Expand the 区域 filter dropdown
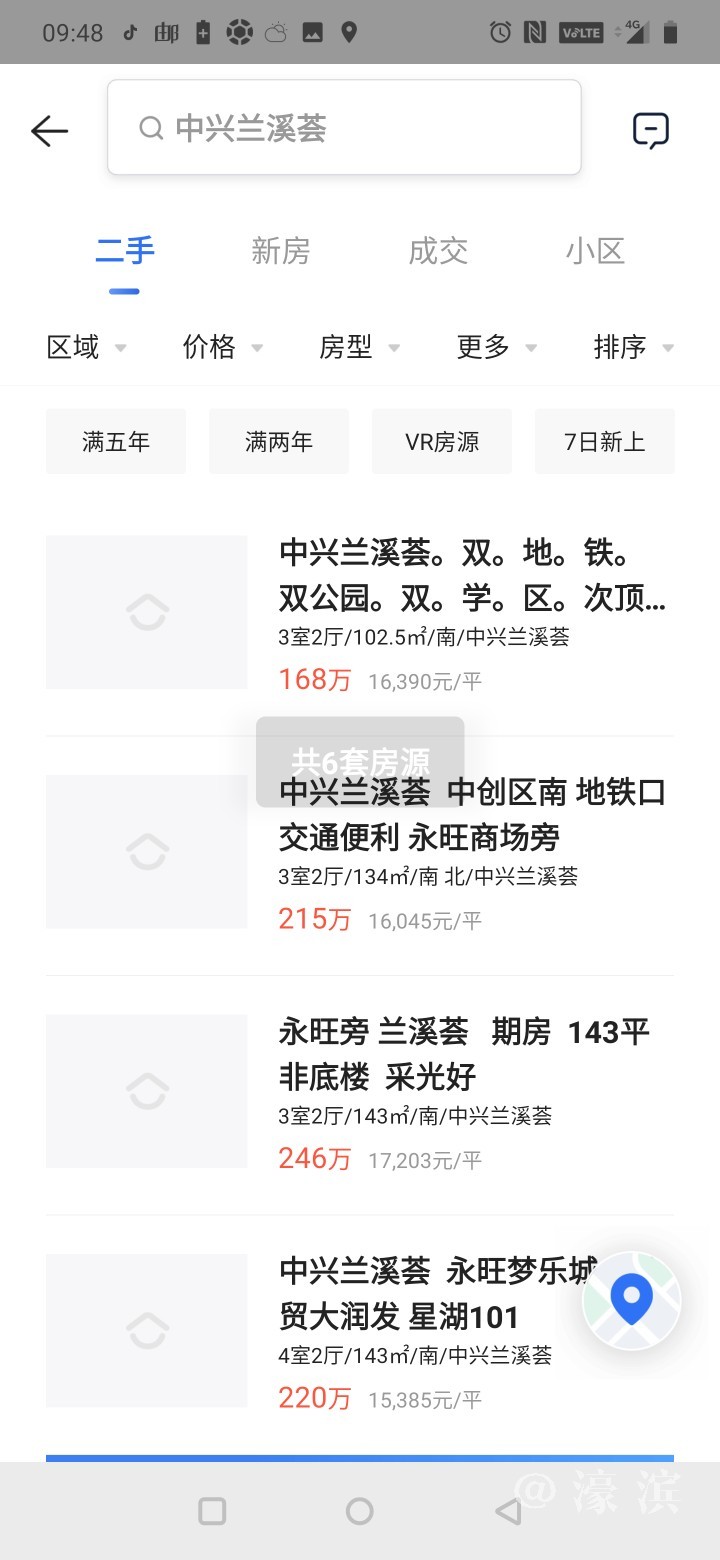This screenshot has width=720, height=1560. pyautogui.click(x=86, y=347)
